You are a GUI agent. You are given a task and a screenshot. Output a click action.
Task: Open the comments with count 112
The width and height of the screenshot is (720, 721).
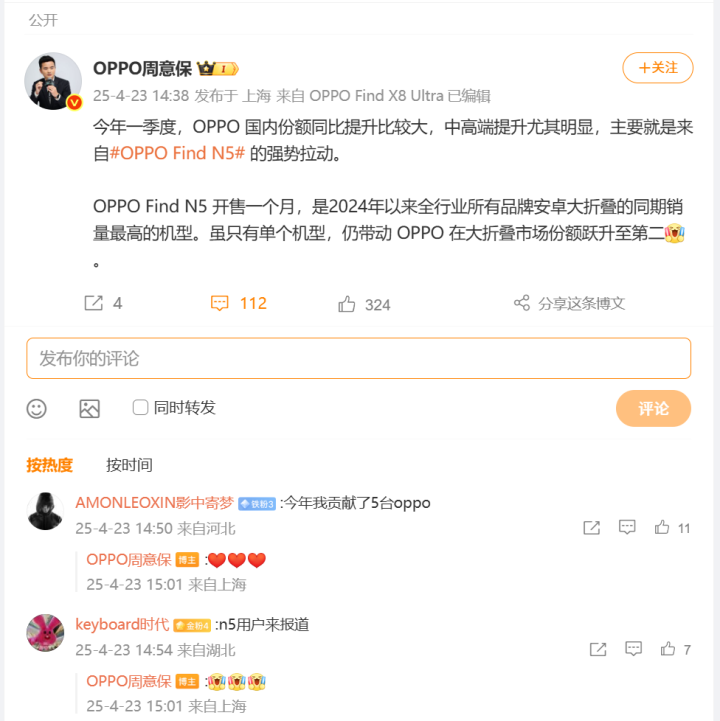click(x=239, y=303)
